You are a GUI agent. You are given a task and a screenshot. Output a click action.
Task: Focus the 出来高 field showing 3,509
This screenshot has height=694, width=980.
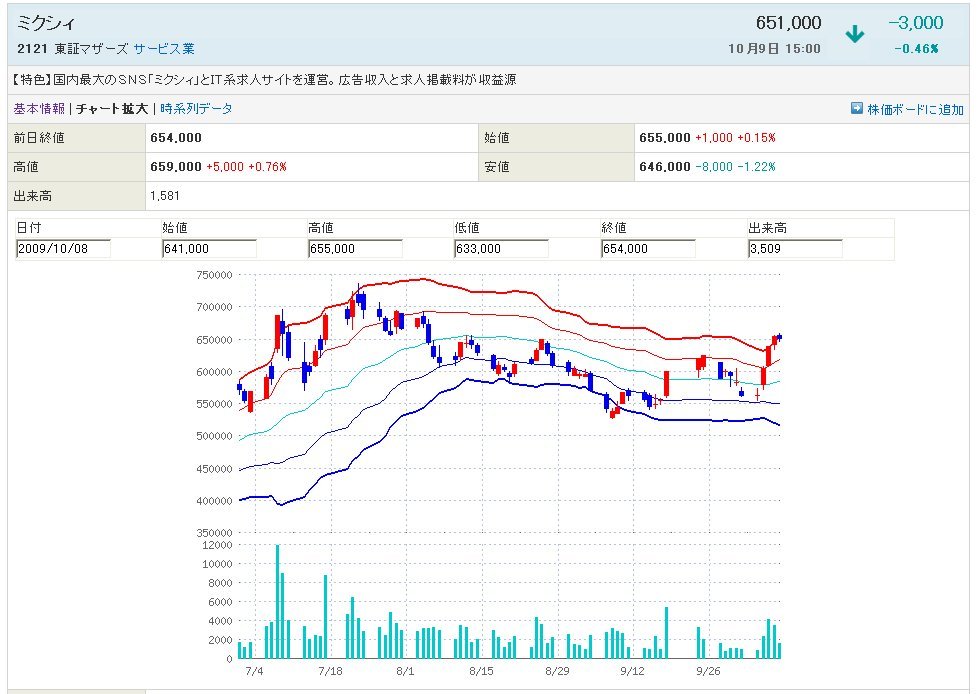[x=794, y=249]
